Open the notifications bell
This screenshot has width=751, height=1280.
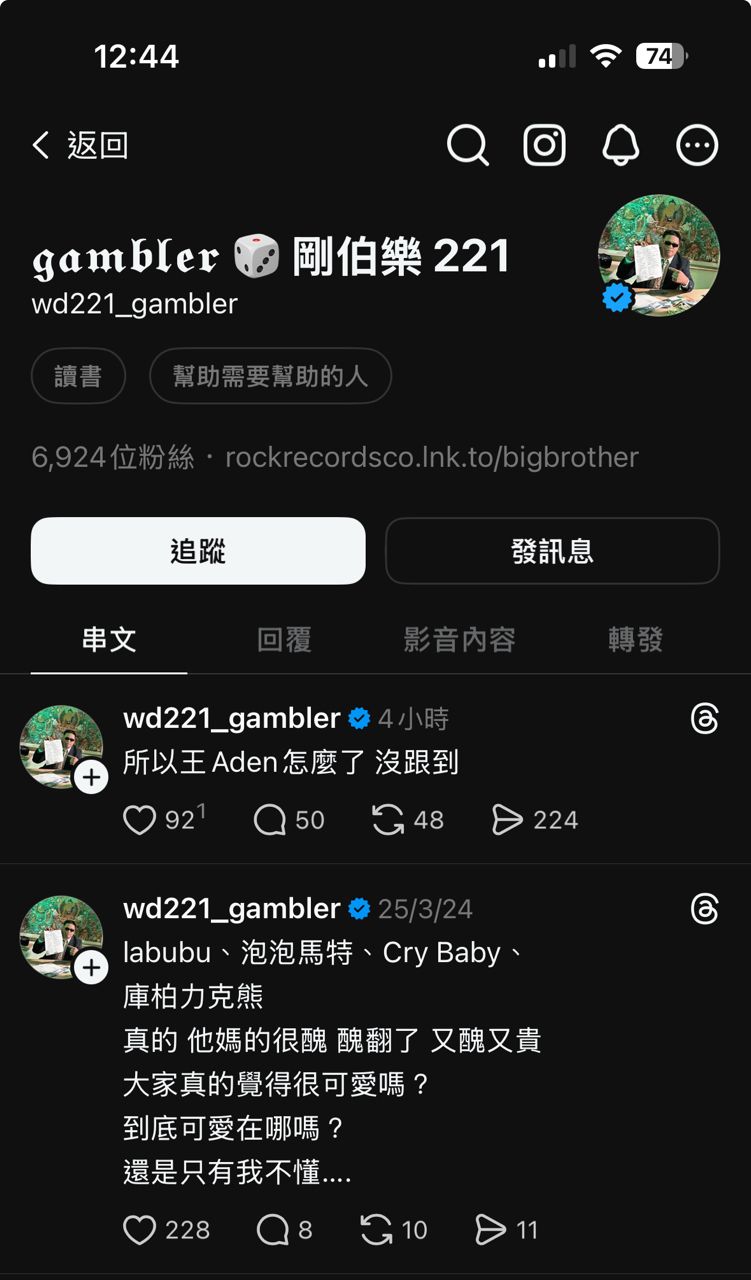tap(621, 146)
